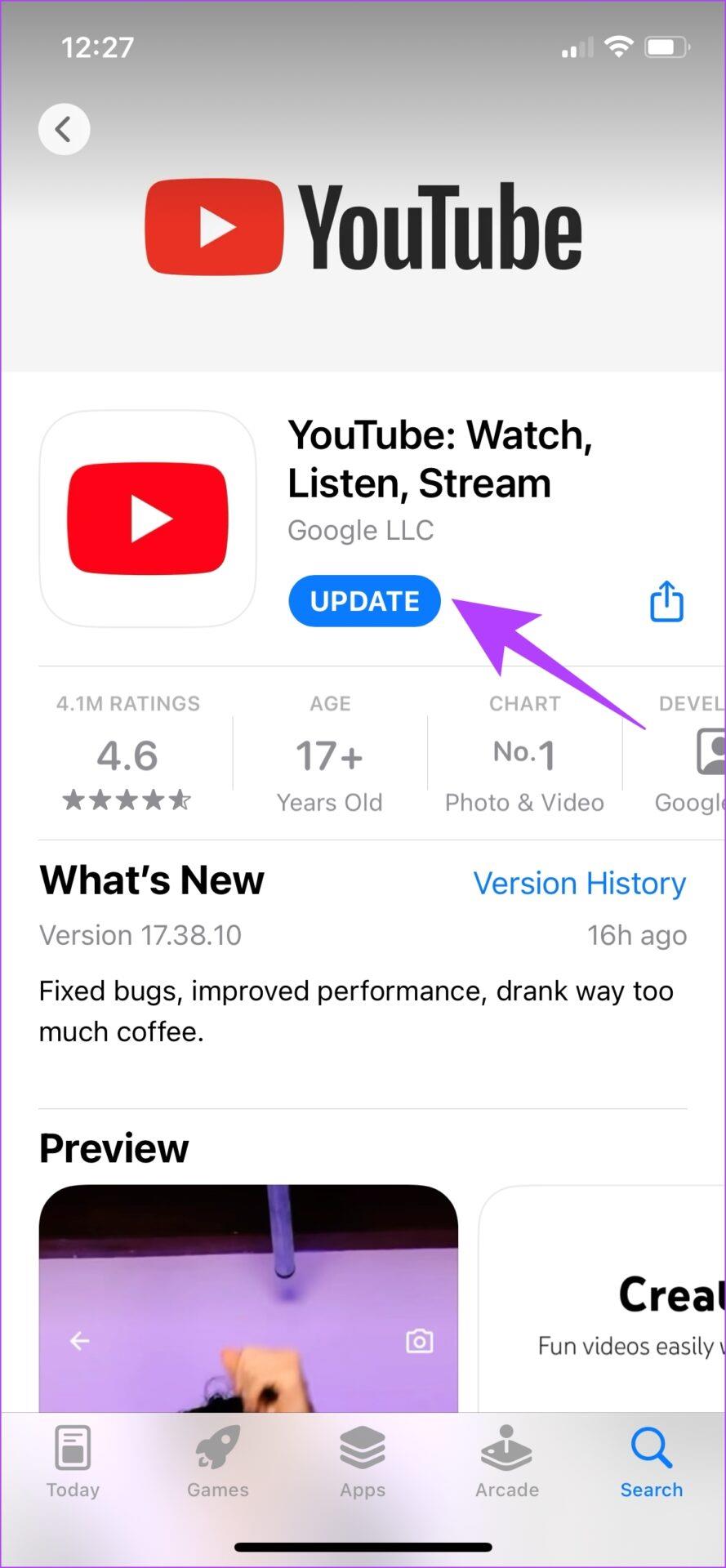
Task: Tap the camera icon on the preview video
Action: point(419,1340)
